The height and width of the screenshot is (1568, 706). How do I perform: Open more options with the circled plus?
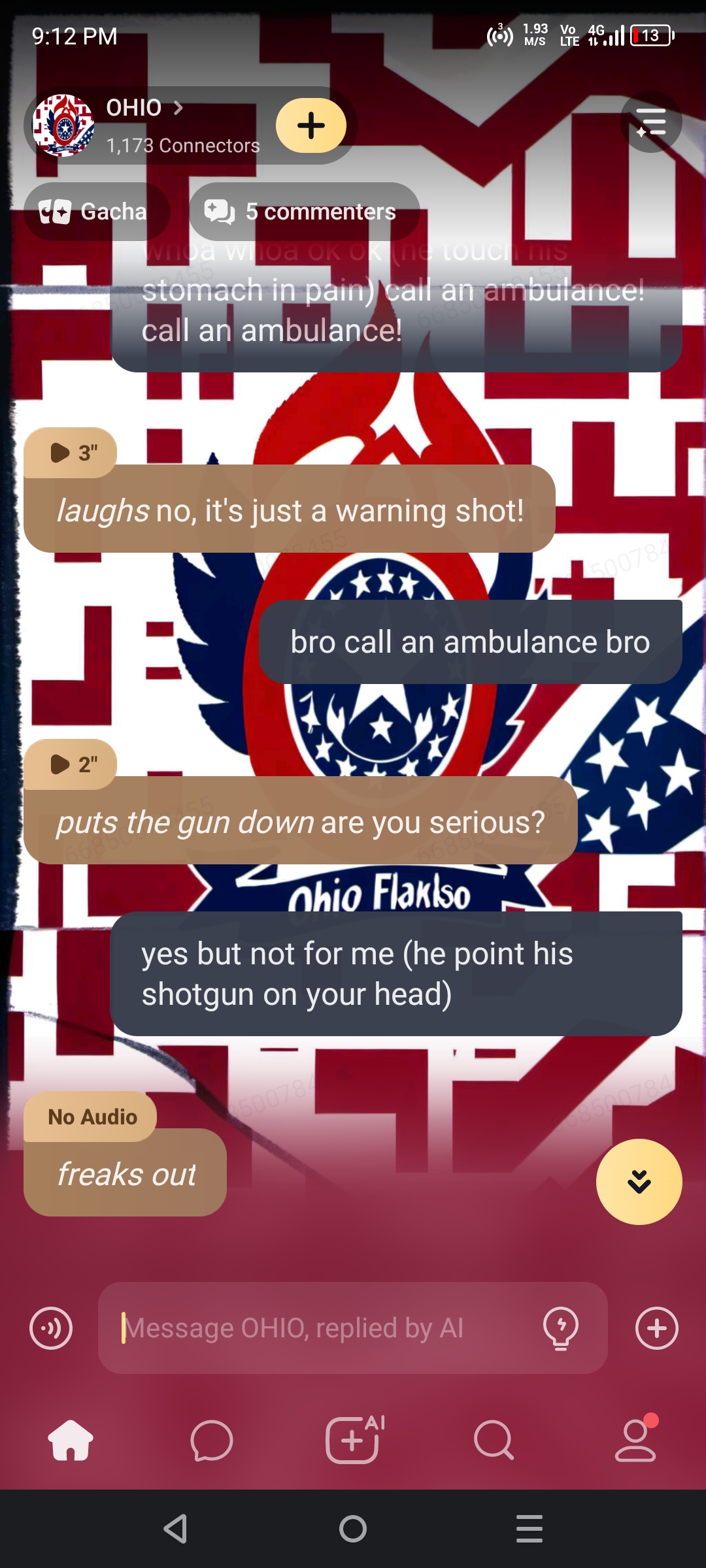click(656, 1328)
